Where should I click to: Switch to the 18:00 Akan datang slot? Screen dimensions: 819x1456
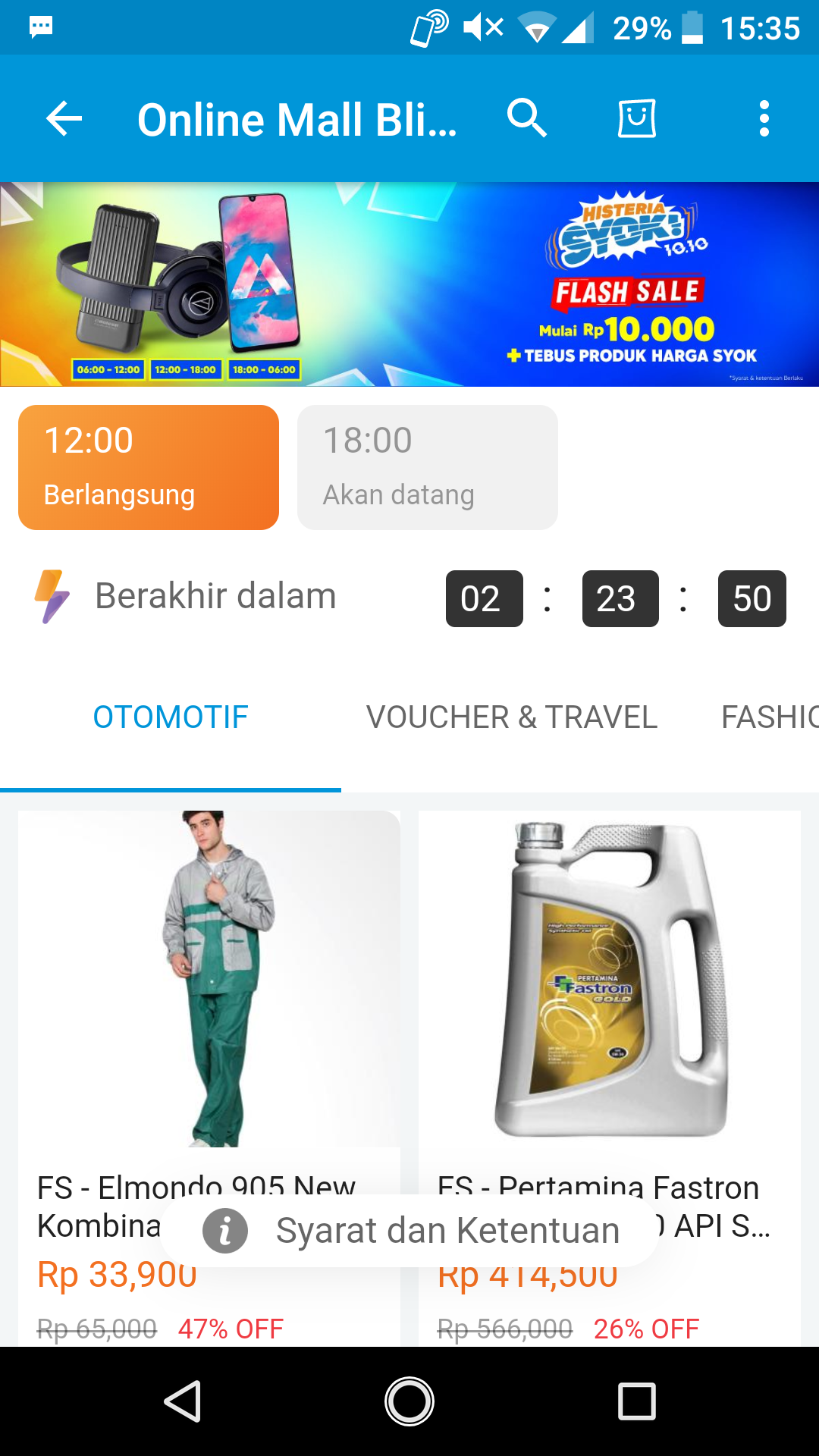coord(428,467)
